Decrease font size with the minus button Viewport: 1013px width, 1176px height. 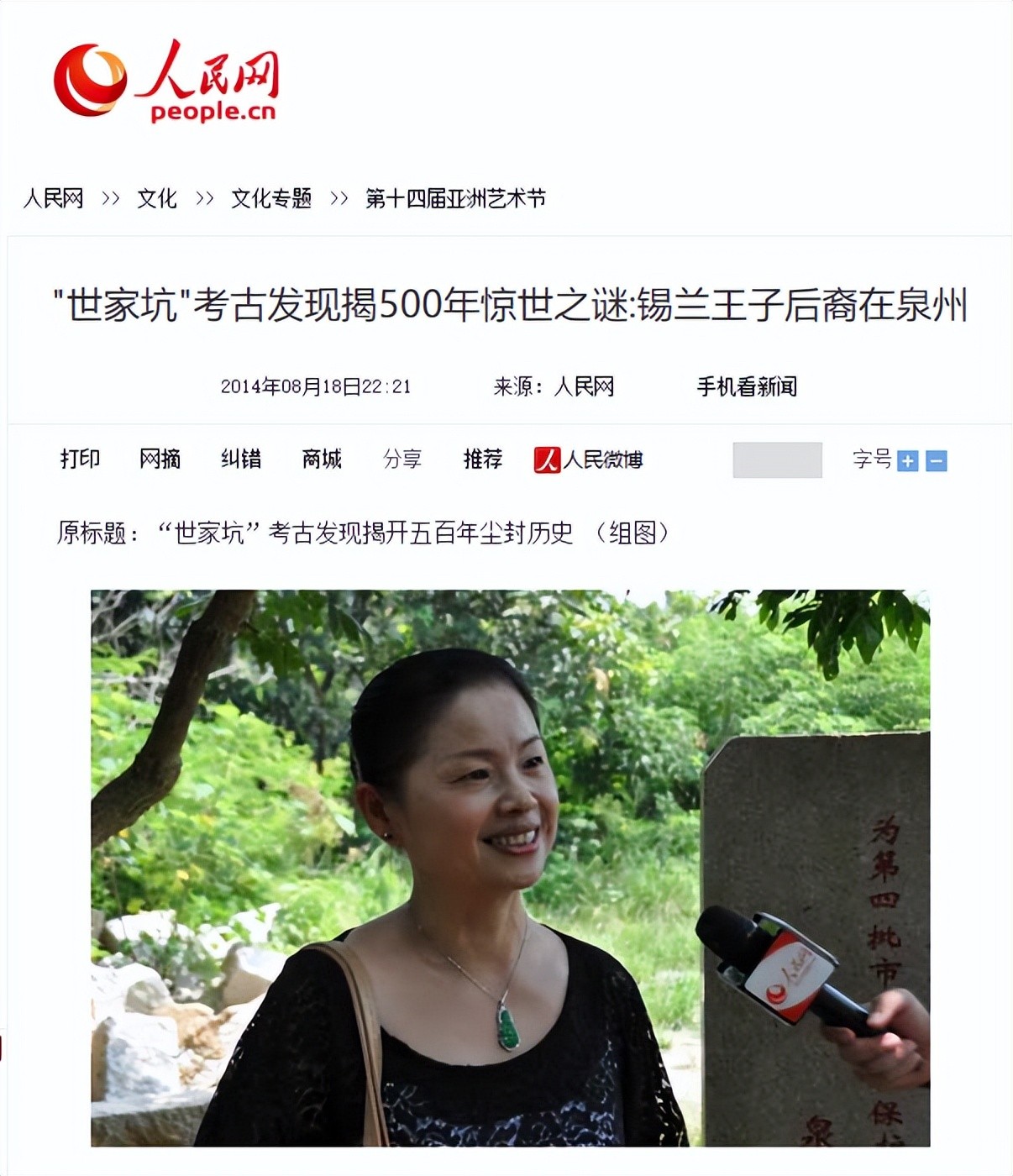[x=937, y=461]
